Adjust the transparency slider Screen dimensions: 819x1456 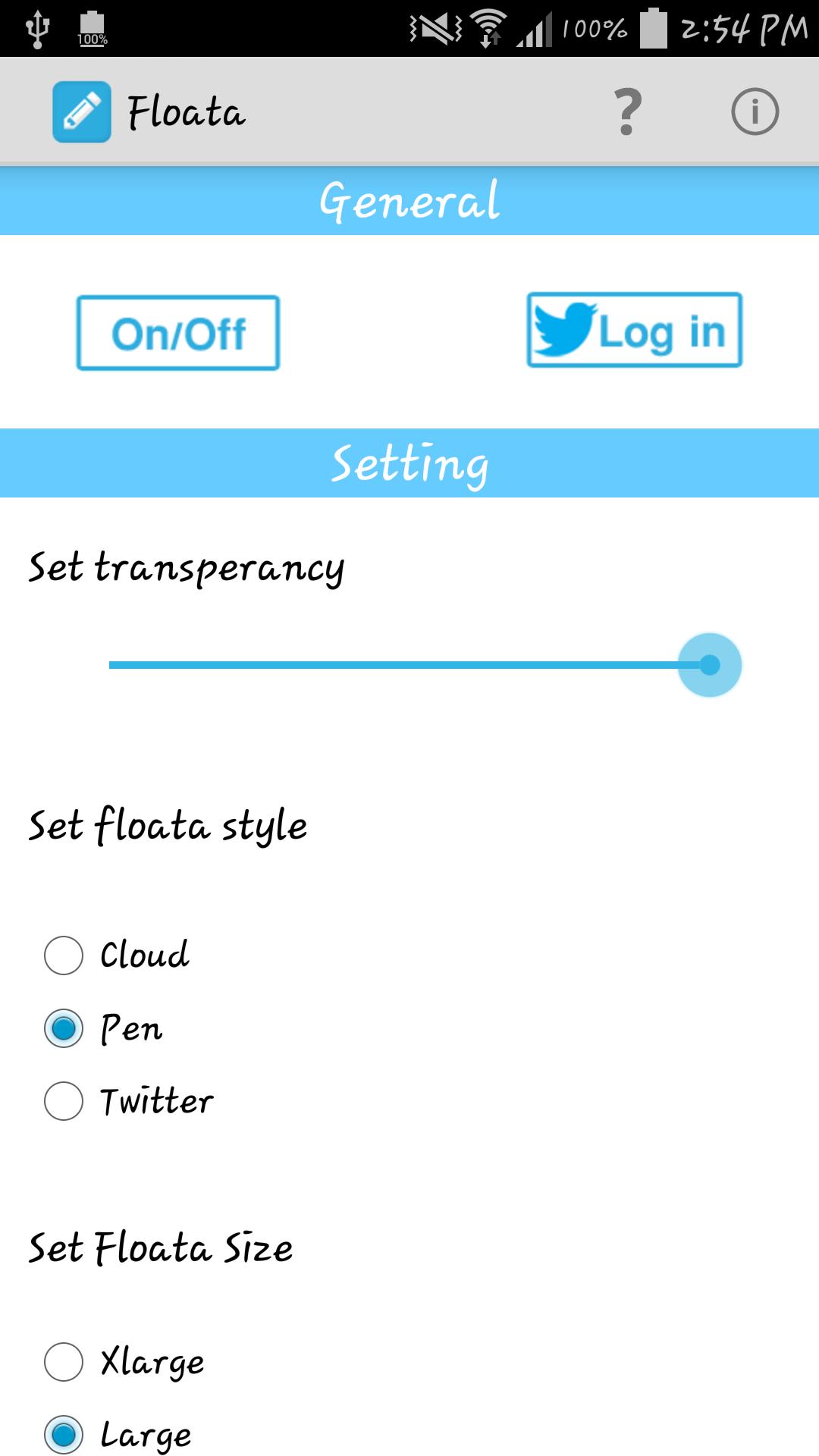click(711, 665)
